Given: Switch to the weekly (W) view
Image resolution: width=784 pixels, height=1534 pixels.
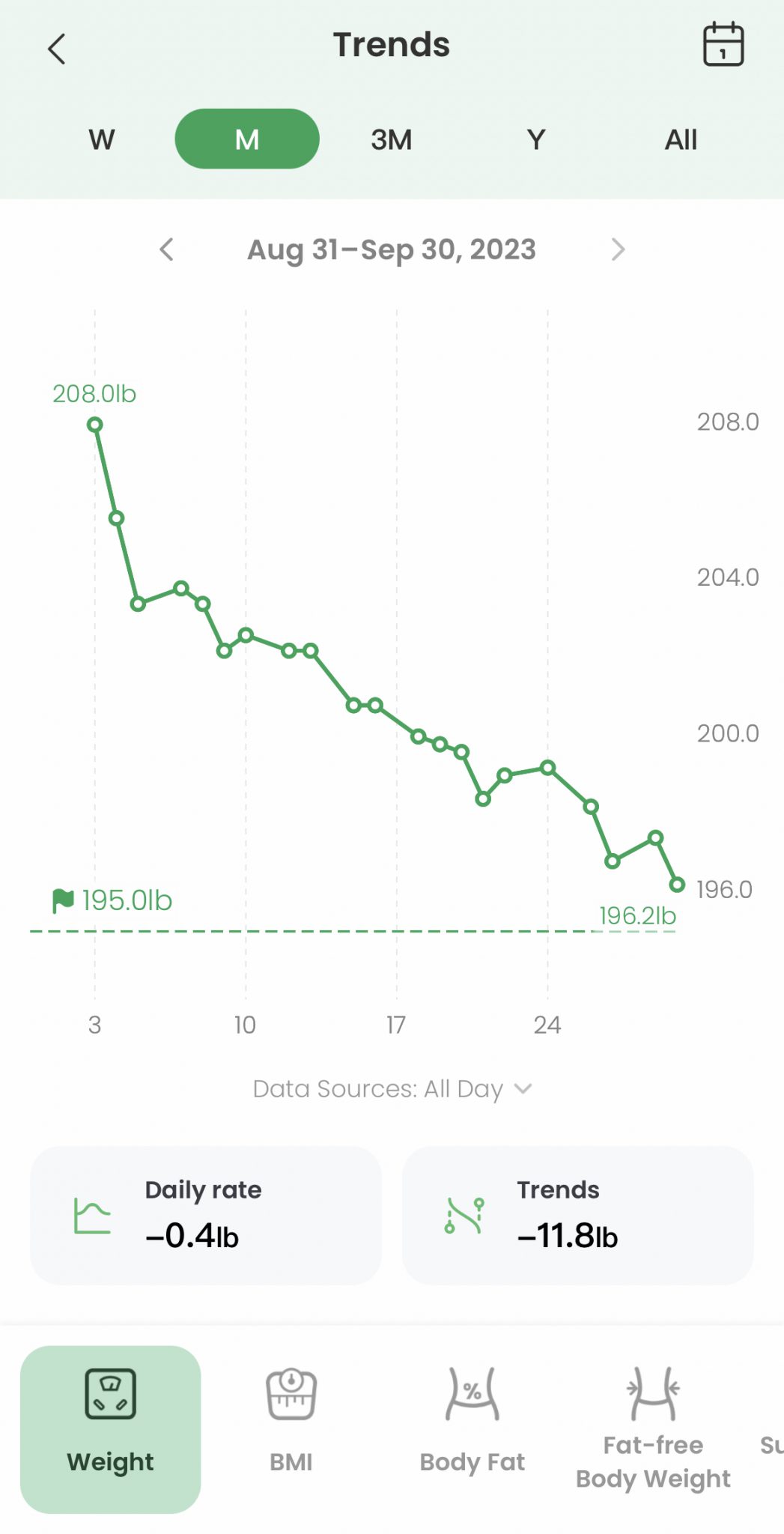Looking at the screenshot, I should point(102,139).
